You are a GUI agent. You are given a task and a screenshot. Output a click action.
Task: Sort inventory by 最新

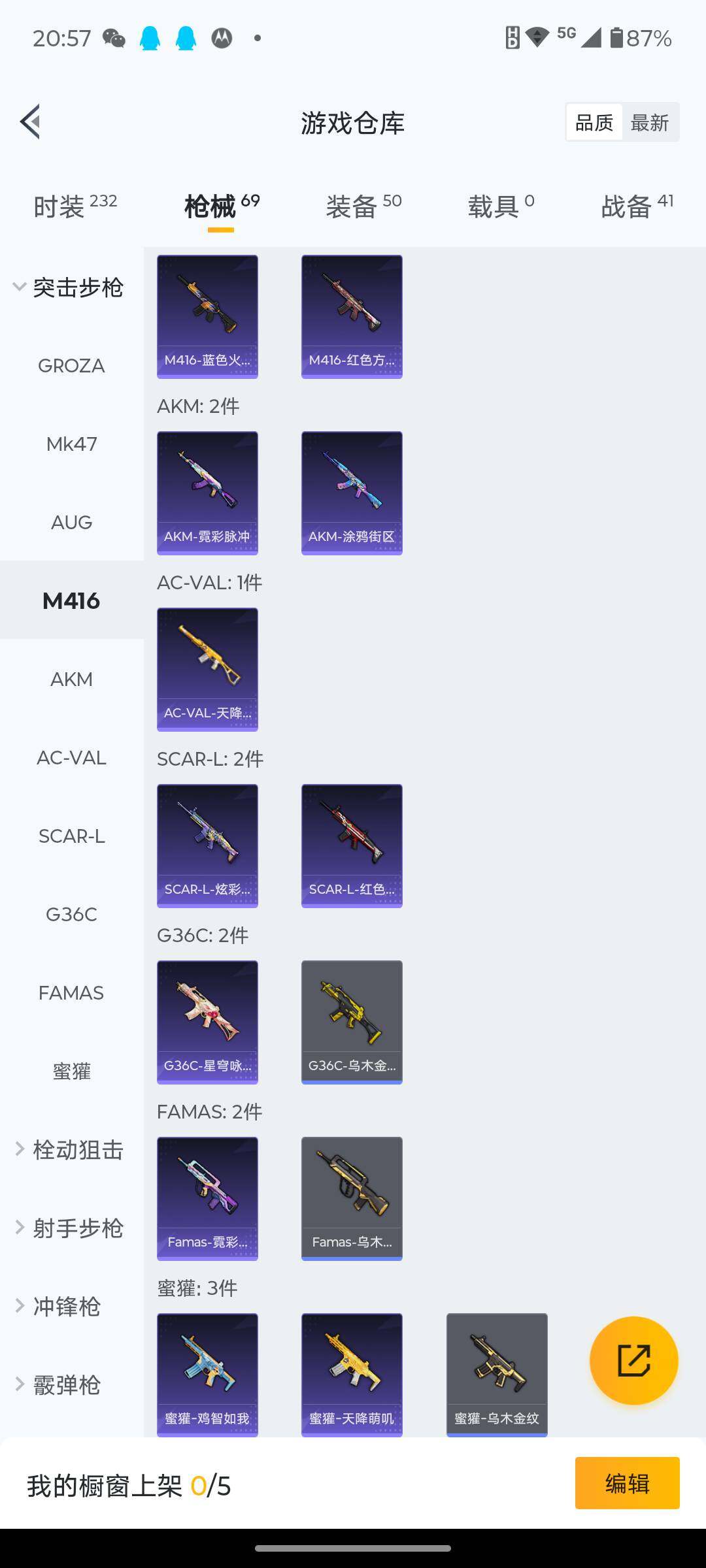pyautogui.click(x=649, y=122)
